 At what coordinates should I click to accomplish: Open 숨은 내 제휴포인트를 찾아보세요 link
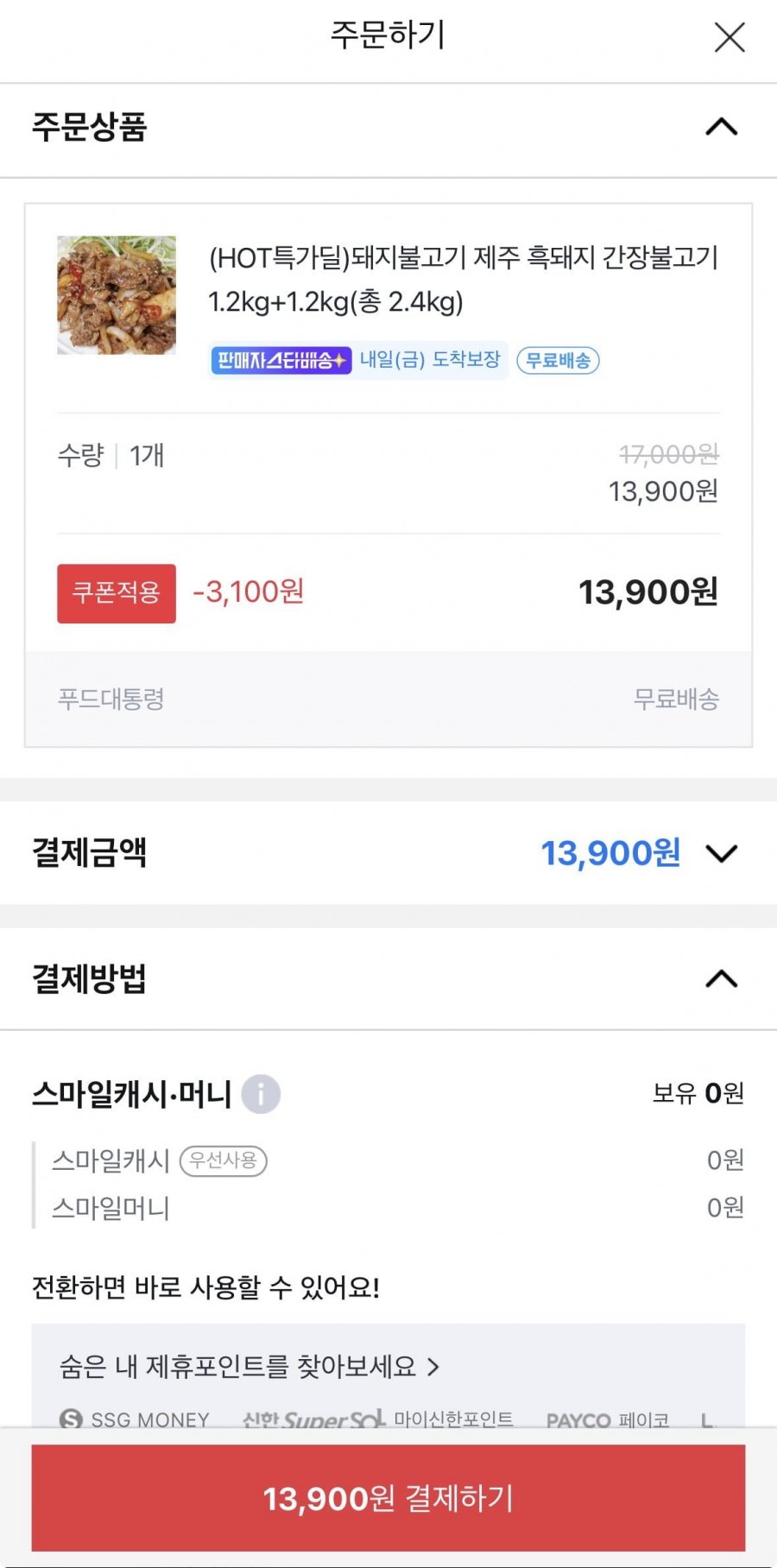pyautogui.click(x=250, y=1366)
